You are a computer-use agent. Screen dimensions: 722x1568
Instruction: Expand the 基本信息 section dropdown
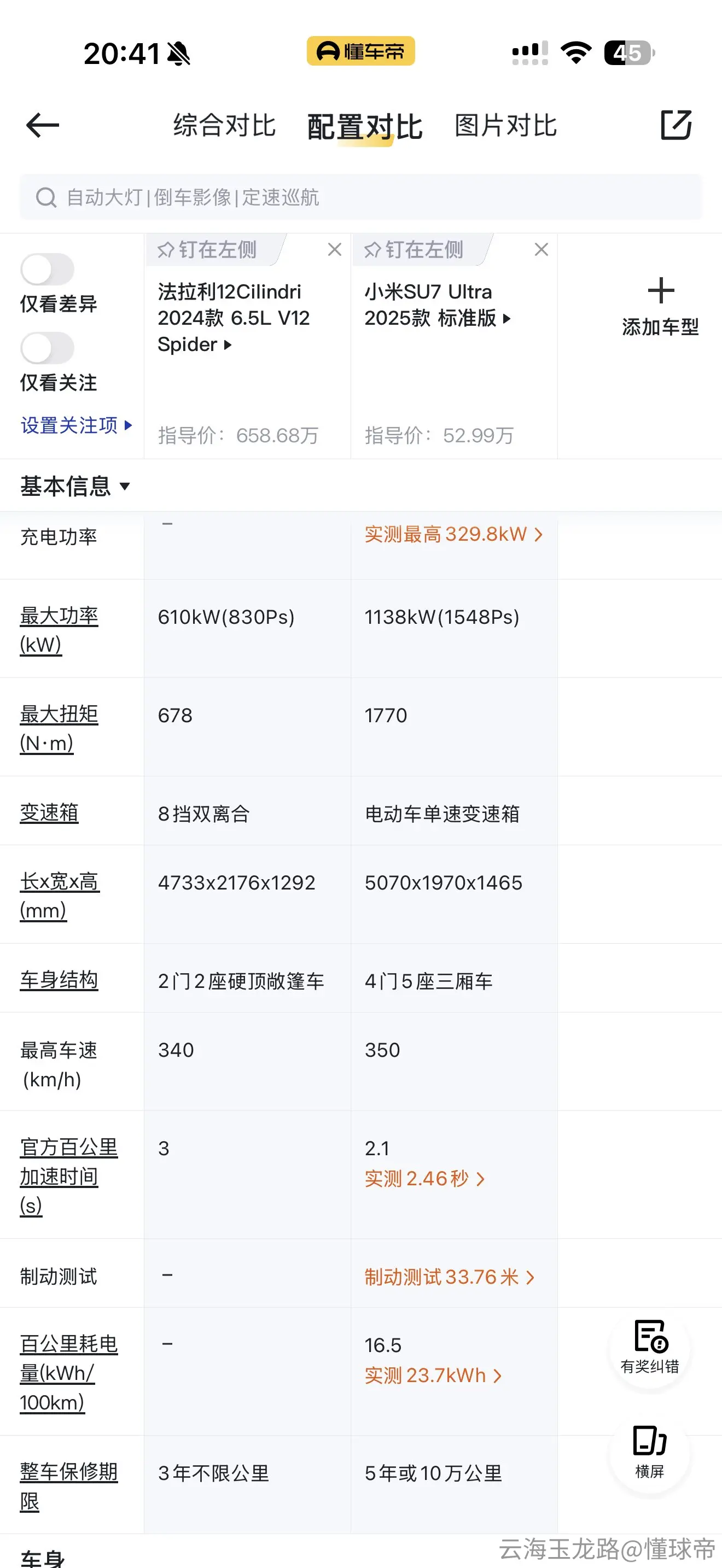coord(75,485)
